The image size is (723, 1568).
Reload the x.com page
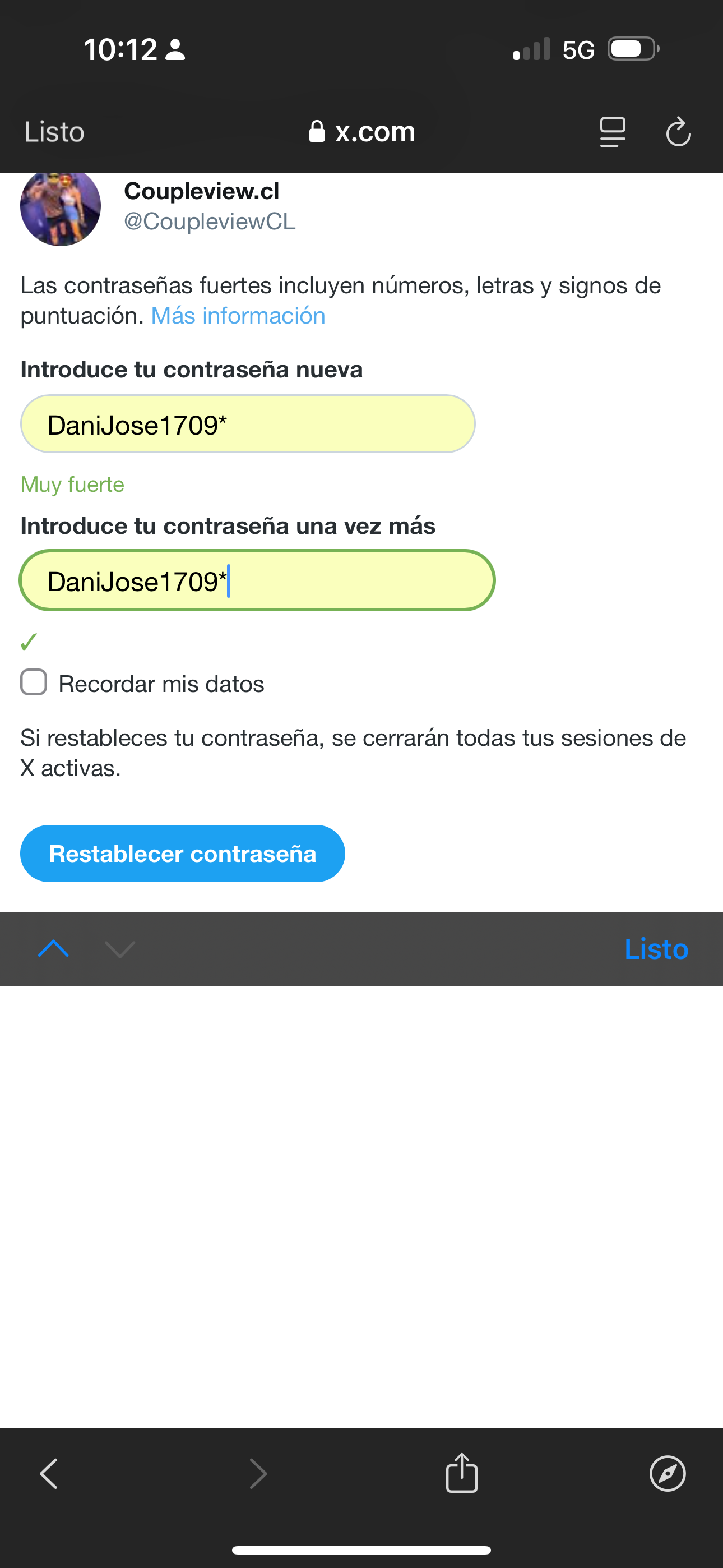[678, 132]
